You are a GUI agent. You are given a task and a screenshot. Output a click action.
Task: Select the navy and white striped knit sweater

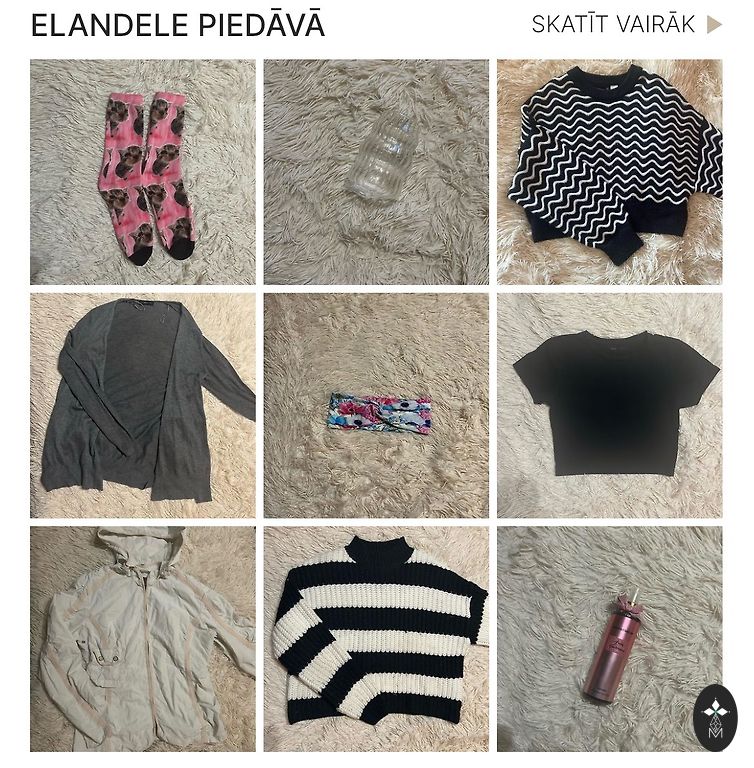click(x=376, y=639)
